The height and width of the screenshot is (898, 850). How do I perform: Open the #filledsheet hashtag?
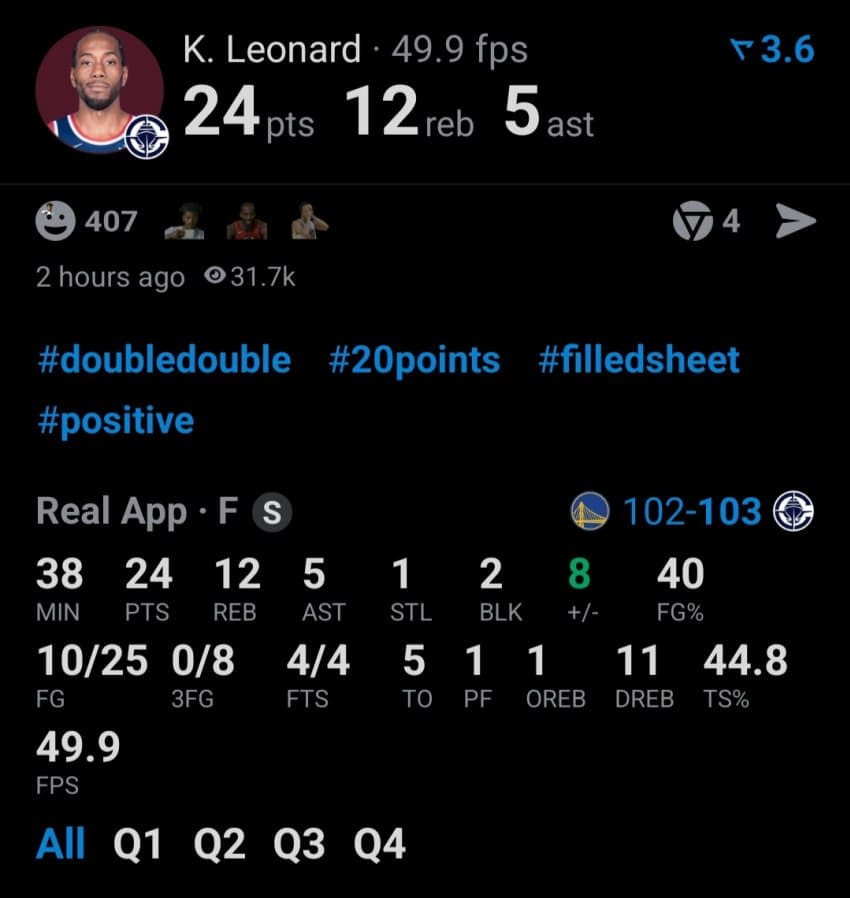click(639, 360)
